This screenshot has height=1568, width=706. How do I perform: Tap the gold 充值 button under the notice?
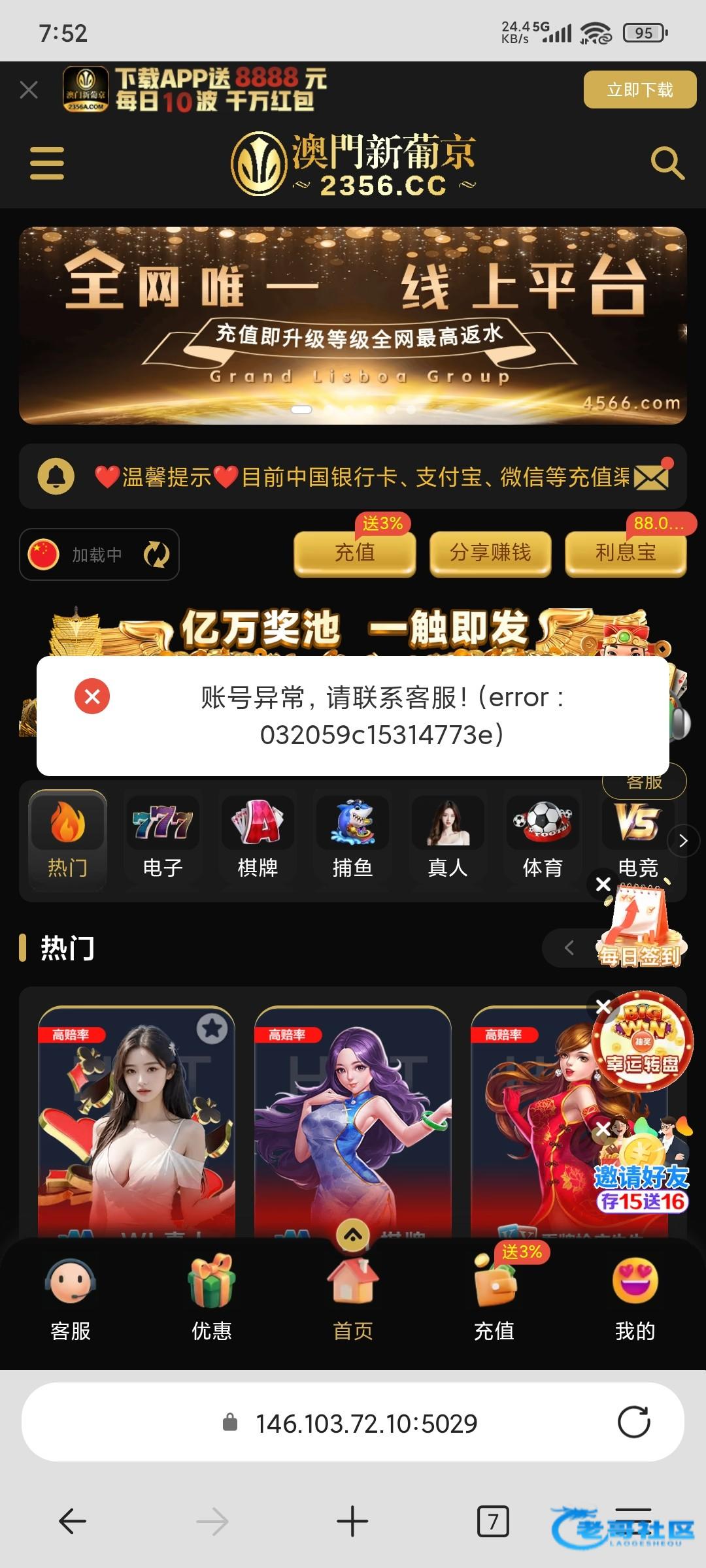pos(354,553)
